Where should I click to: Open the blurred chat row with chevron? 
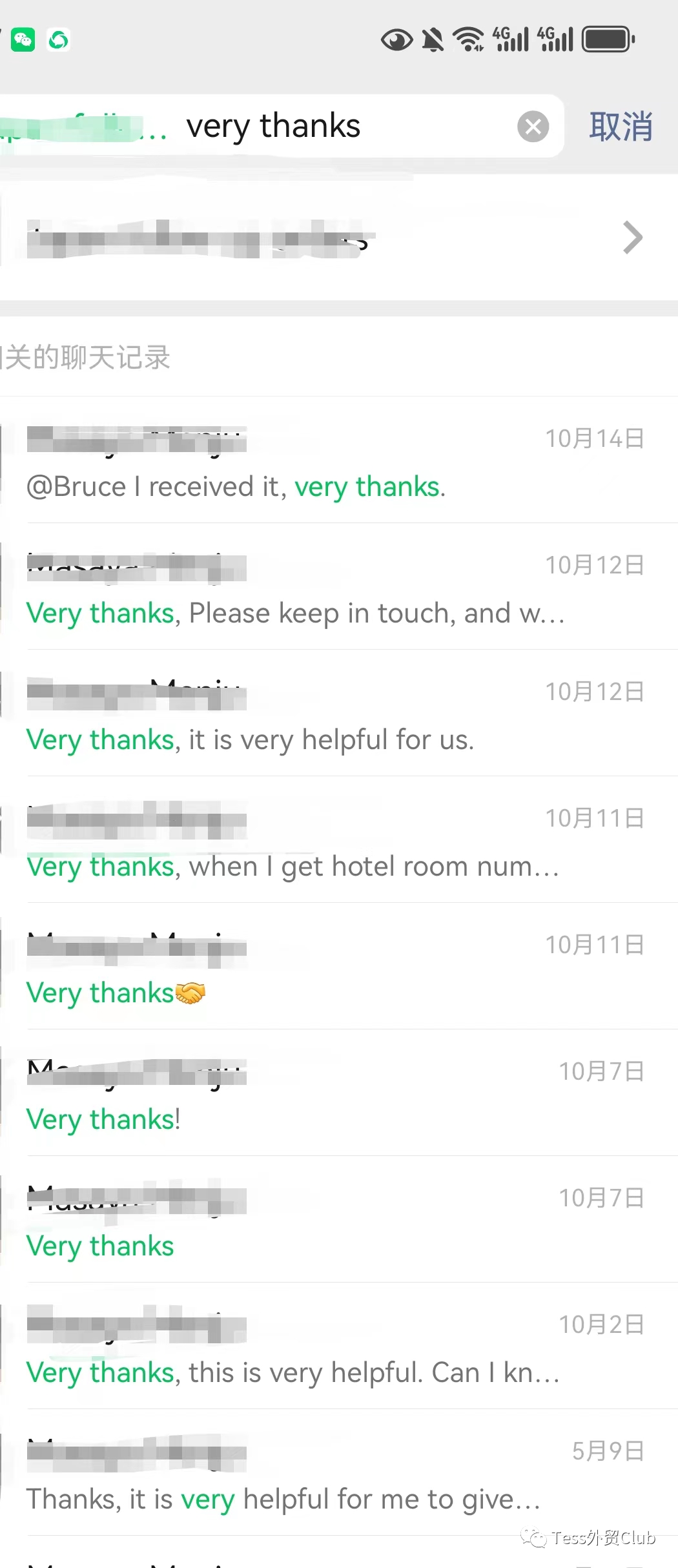[x=336, y=238]
